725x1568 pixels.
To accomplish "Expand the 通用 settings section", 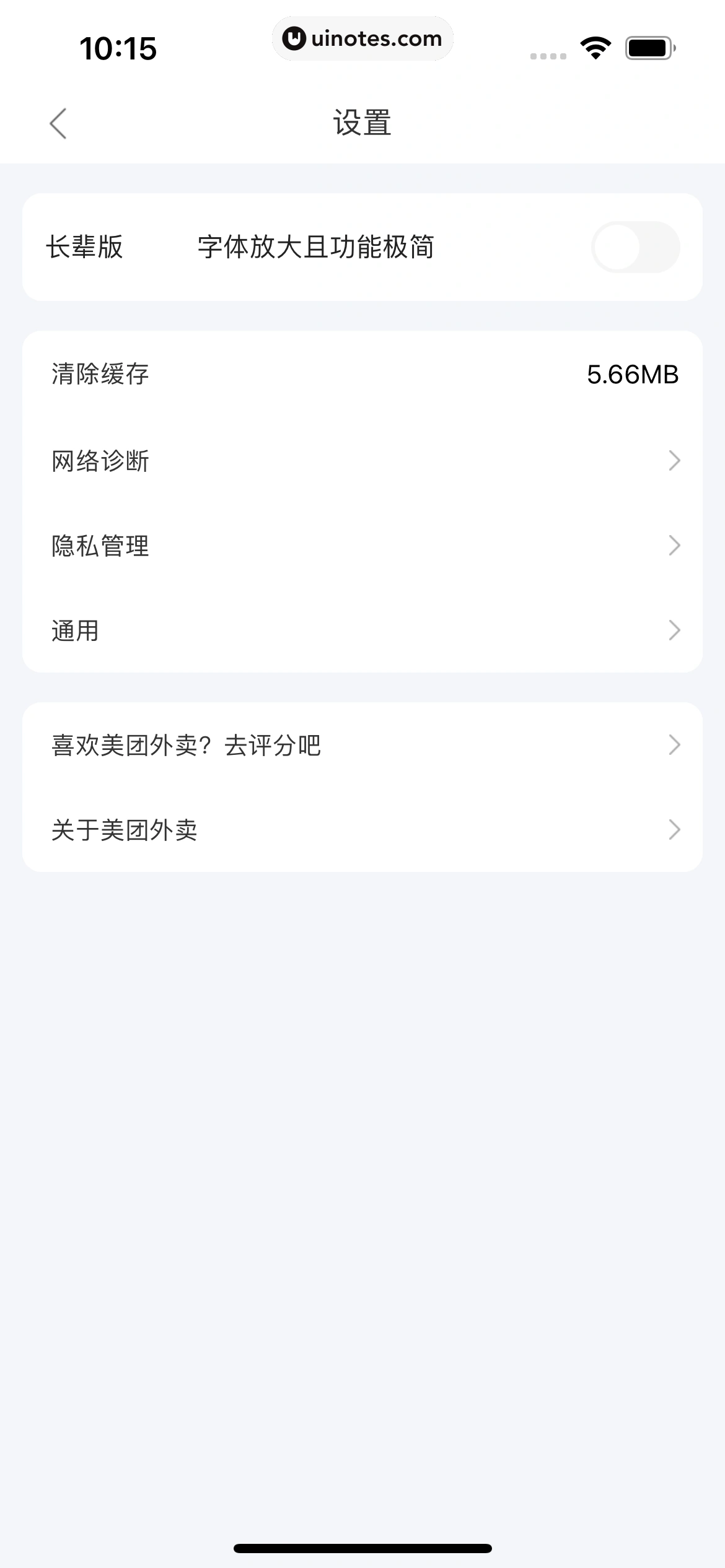I will pyautogui.click(x=675, y=630).
